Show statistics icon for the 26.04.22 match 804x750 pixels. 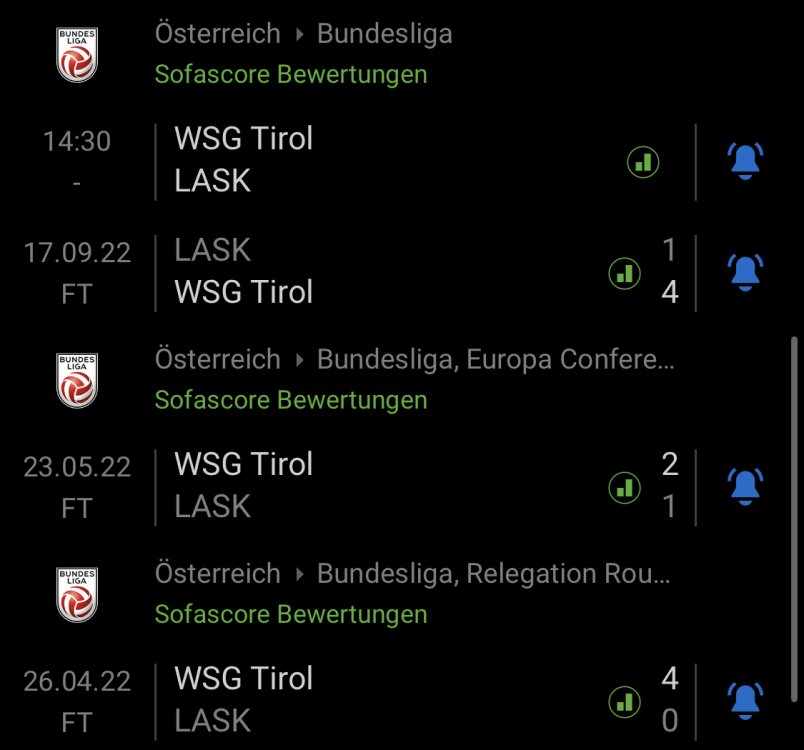(626, 701)
